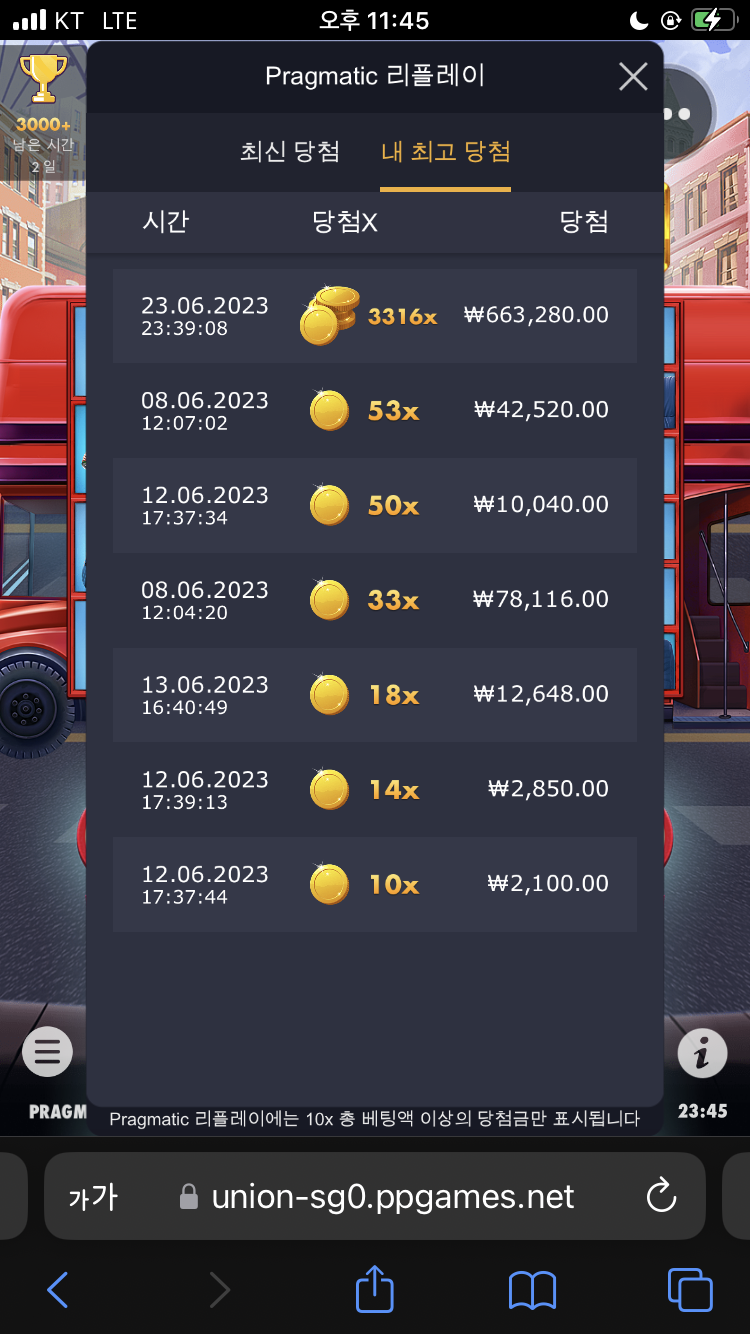Open the 53x win replay
Image resolution: width=750 pixels, height=1334 pixels.
375,411
